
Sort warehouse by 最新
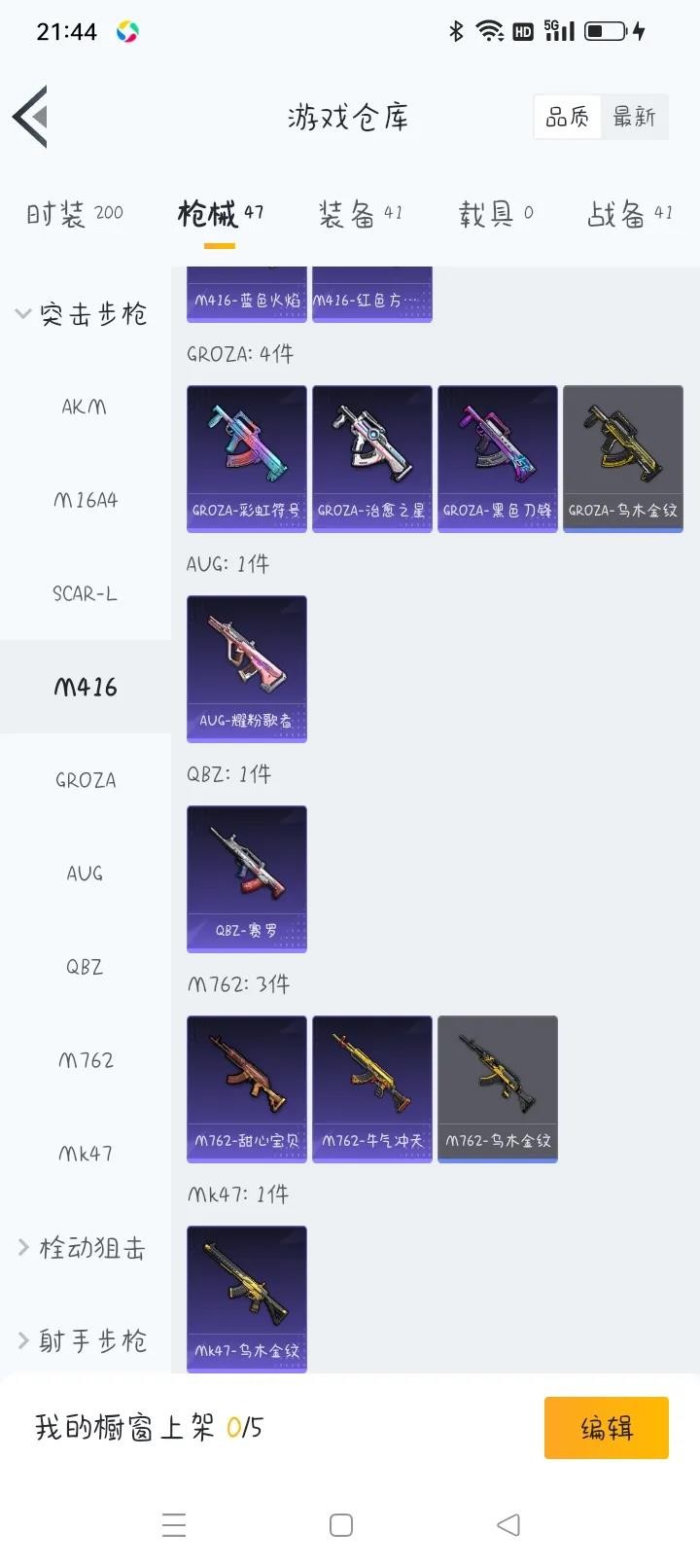(x=634, y=118)
